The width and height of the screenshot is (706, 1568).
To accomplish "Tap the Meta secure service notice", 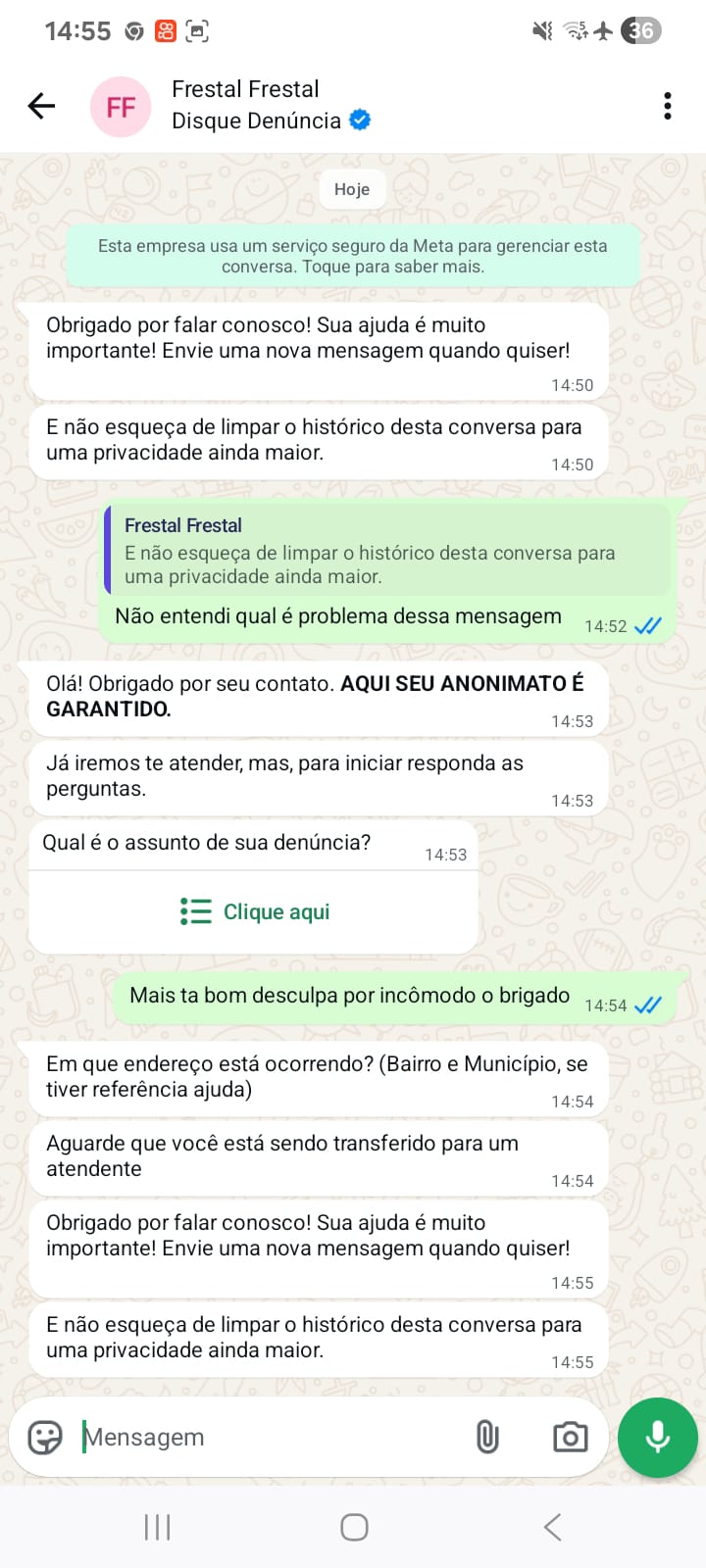I will [x=353, y=256].
